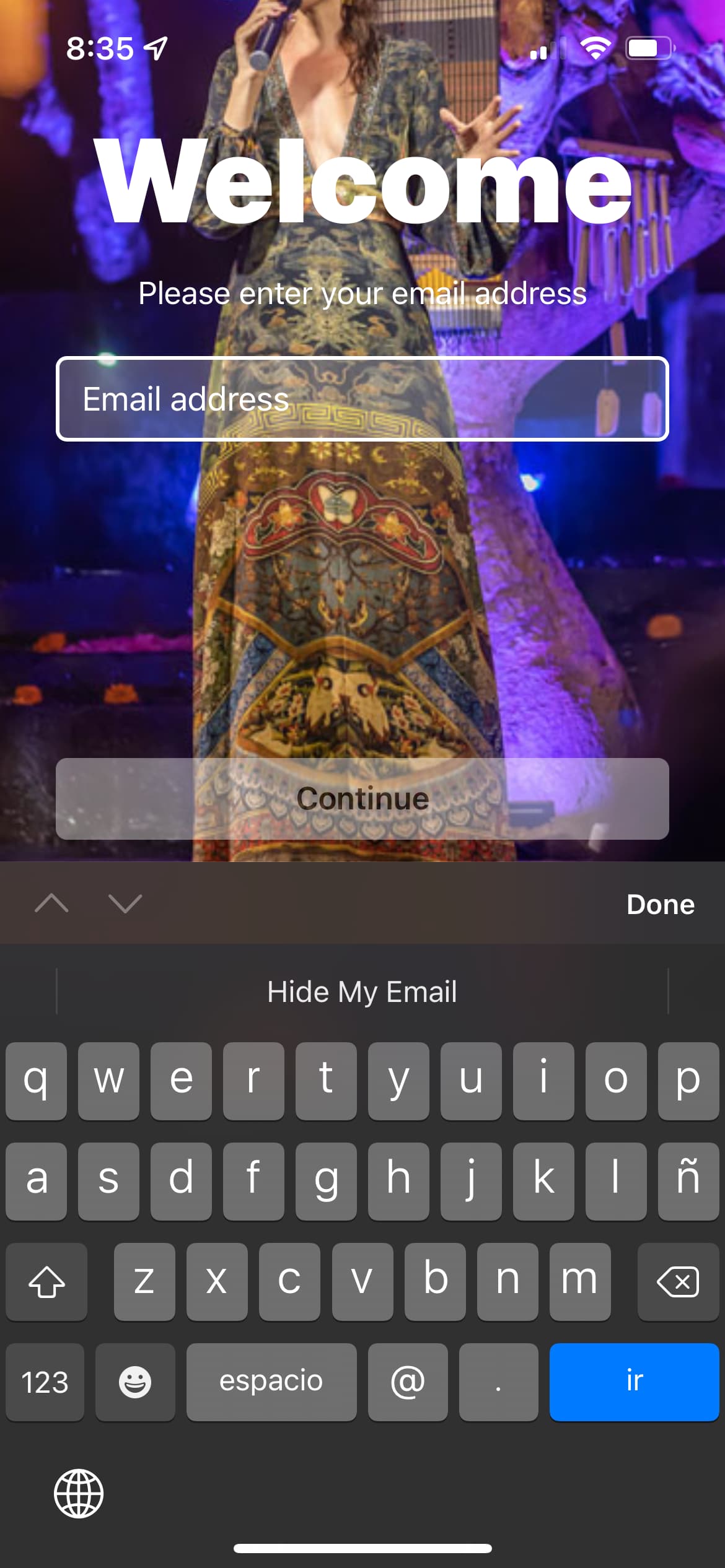The height and width of the screenshot is (1568, 725).
Task: Jump to the previous field arrow
Action: 51,904
